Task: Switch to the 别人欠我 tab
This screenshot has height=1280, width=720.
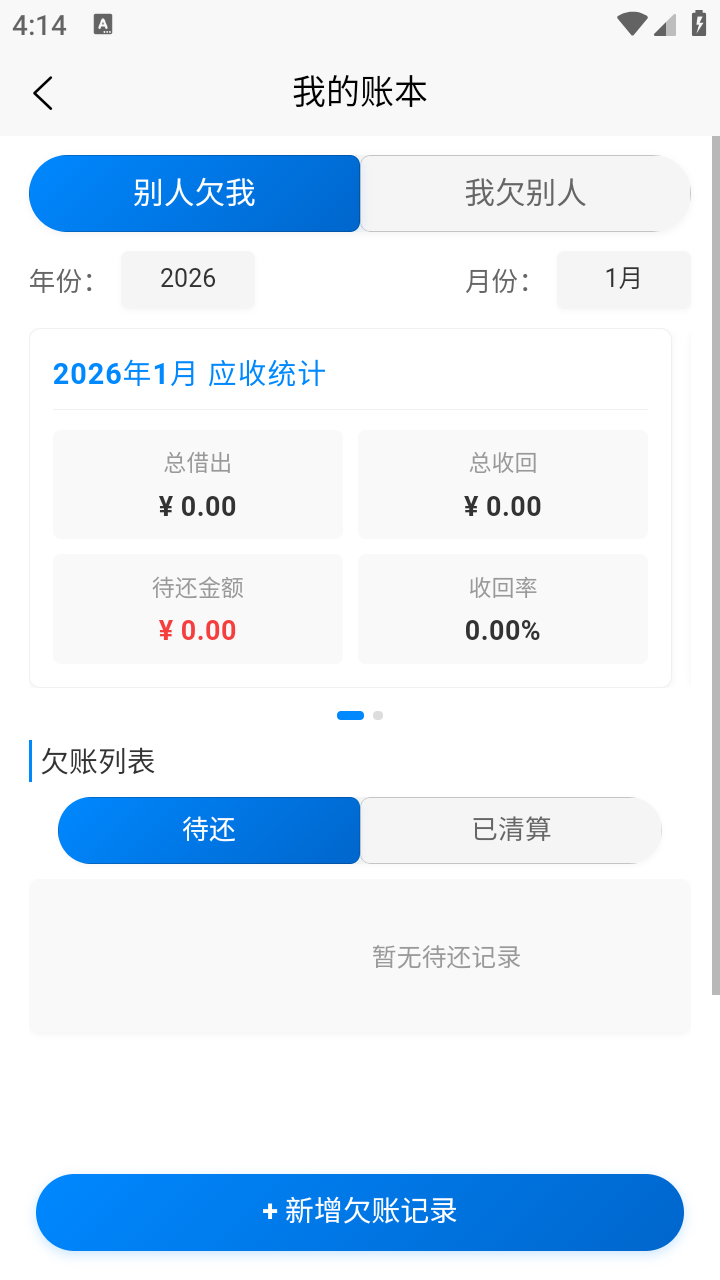Action: (x=194, y=193)
